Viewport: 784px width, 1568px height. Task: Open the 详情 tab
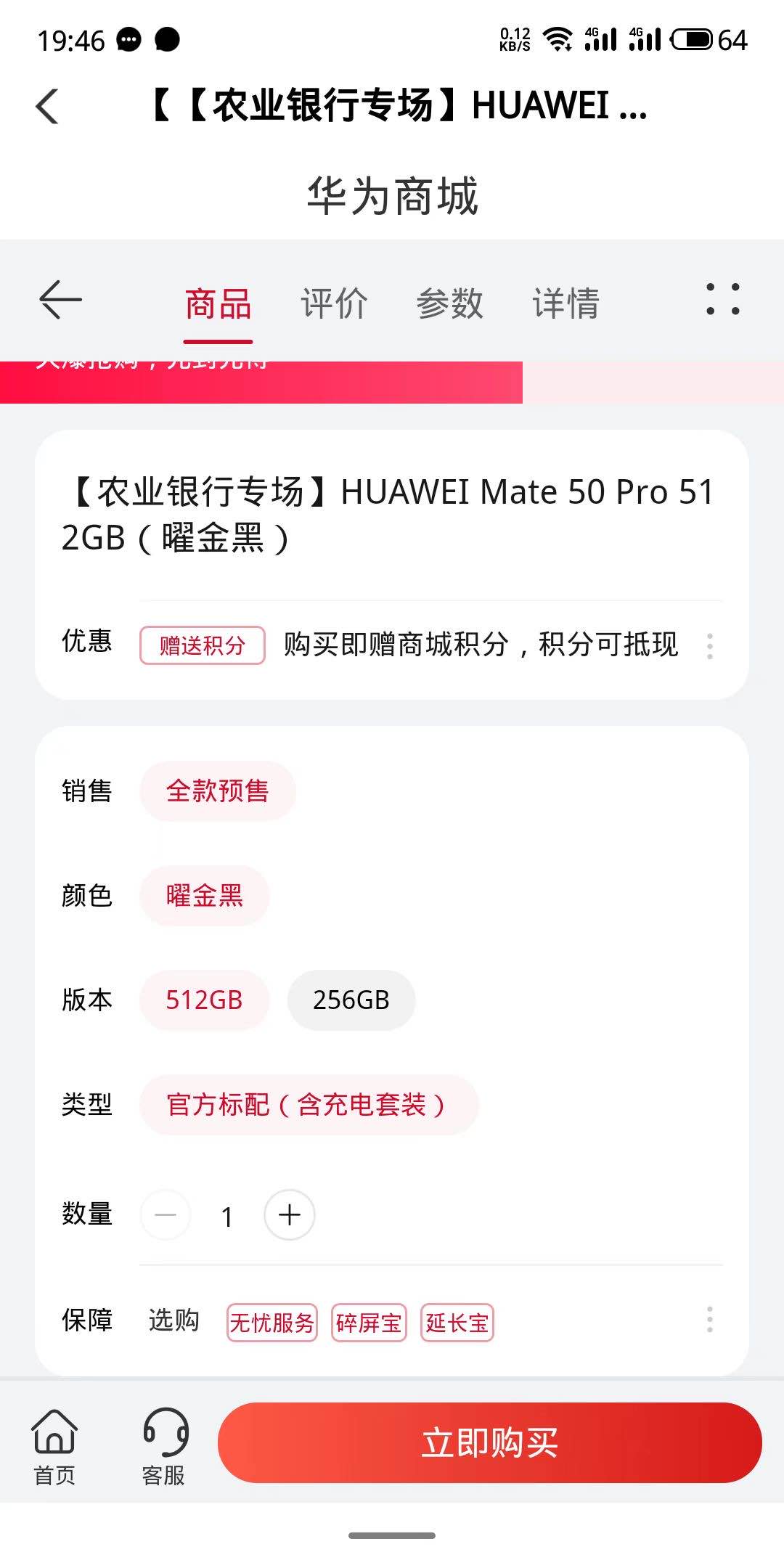coord(565,303)
